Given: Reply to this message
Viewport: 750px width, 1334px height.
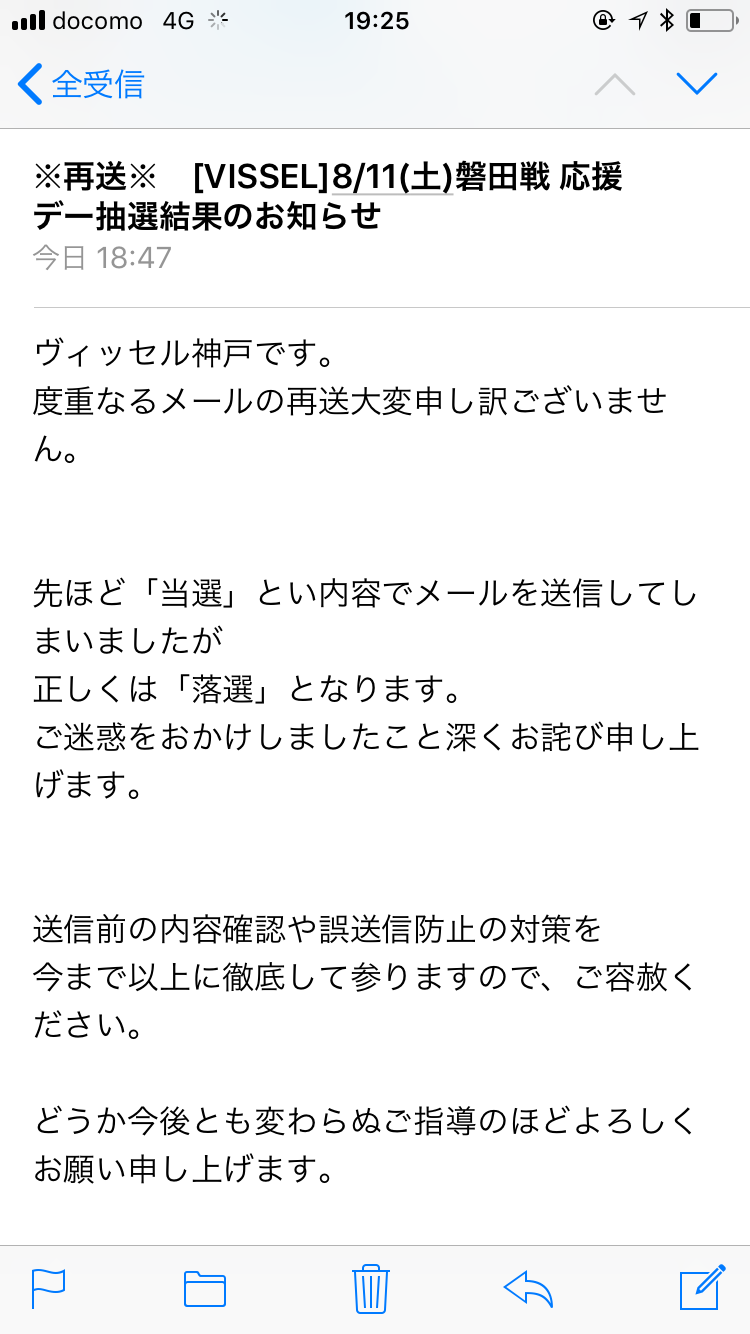Looking at the screenshot, I should tap(528, 1287).
